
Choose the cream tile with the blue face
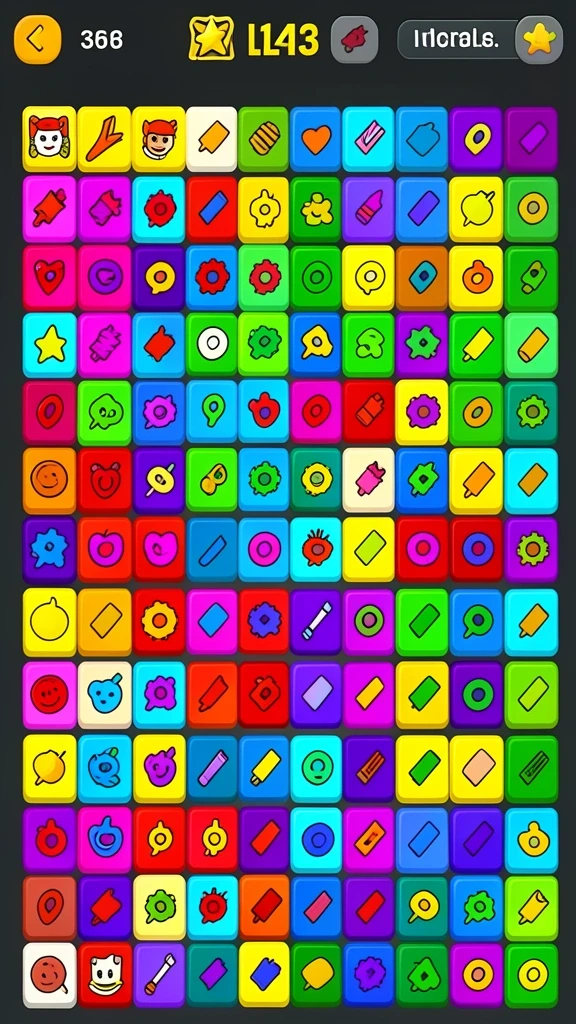pos(105,695)
